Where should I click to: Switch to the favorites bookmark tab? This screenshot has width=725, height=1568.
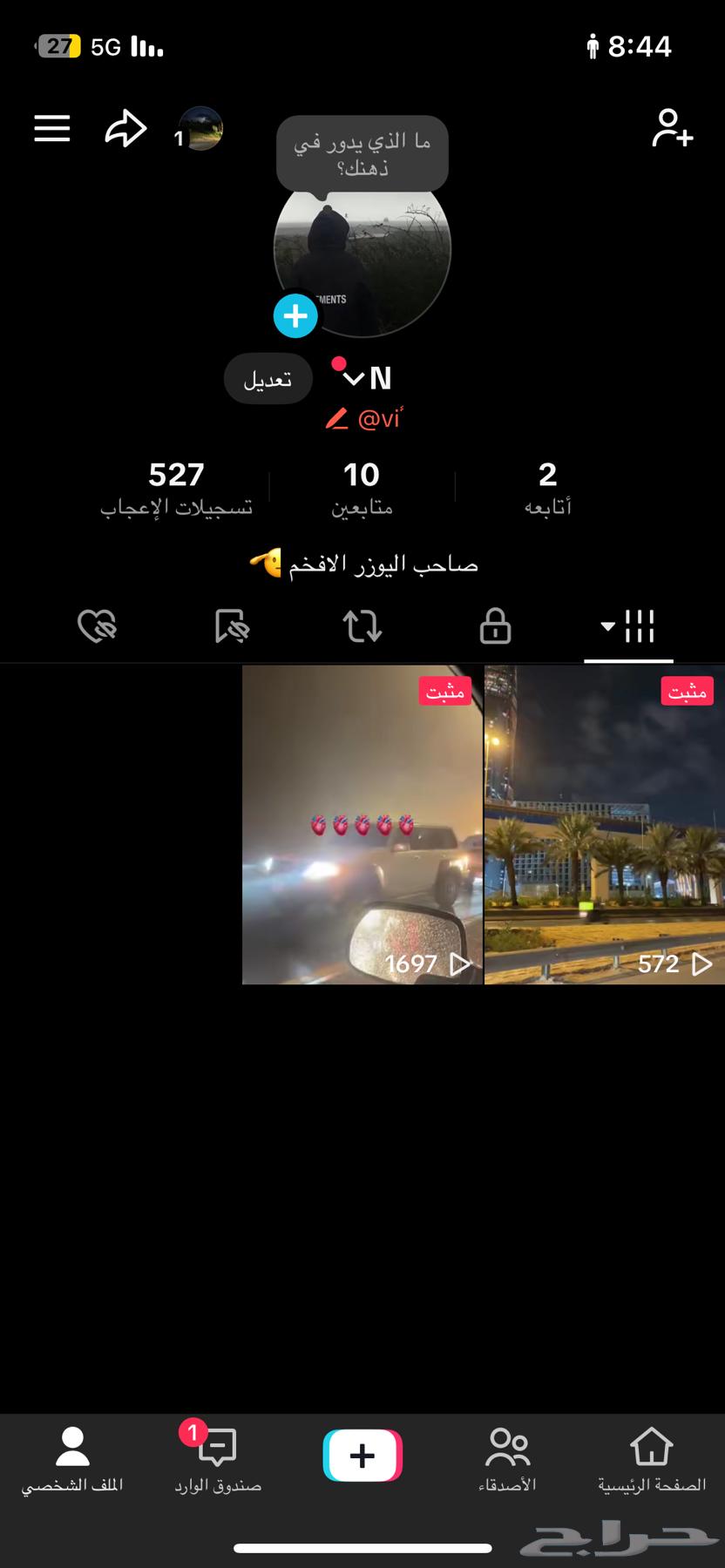click(231, 625)
